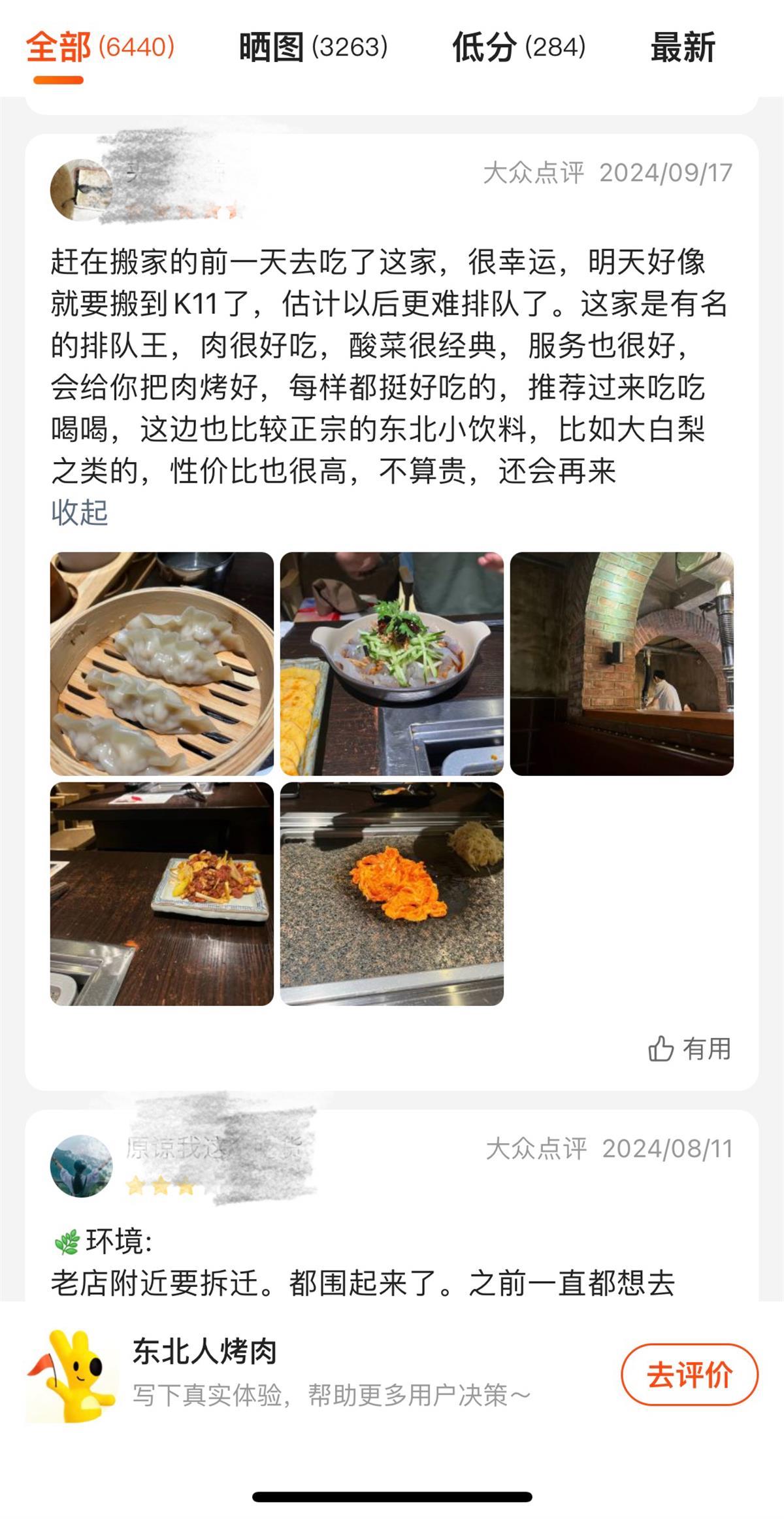Open the 2024/09/17 reviewer's profile avatar
This screenshot has height=1519, width=784.
pos(81,190)
